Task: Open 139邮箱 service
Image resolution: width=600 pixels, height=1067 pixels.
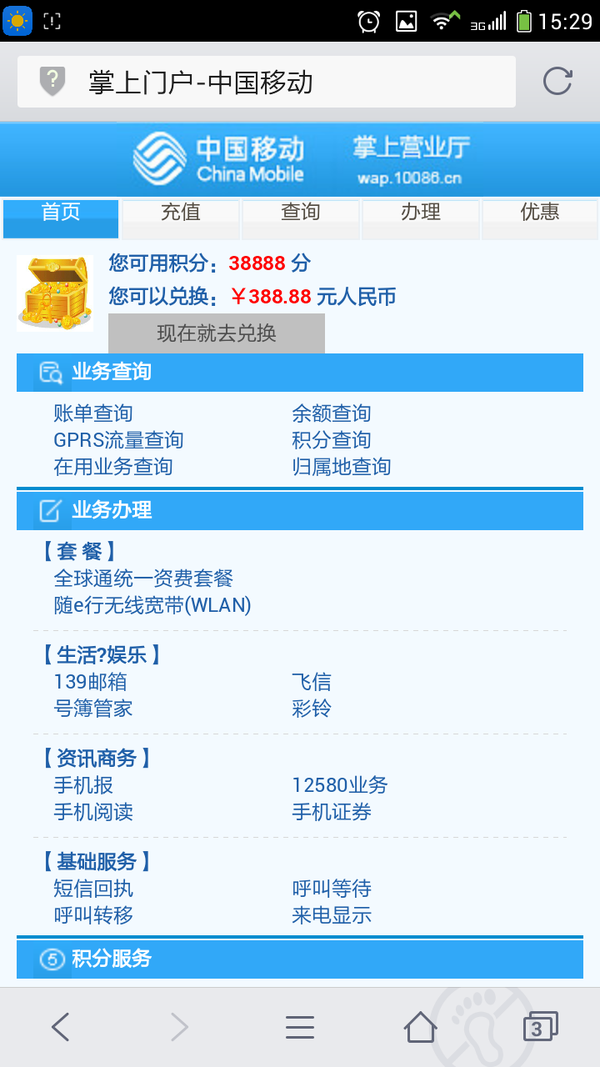Action: (x=90, y=682)
